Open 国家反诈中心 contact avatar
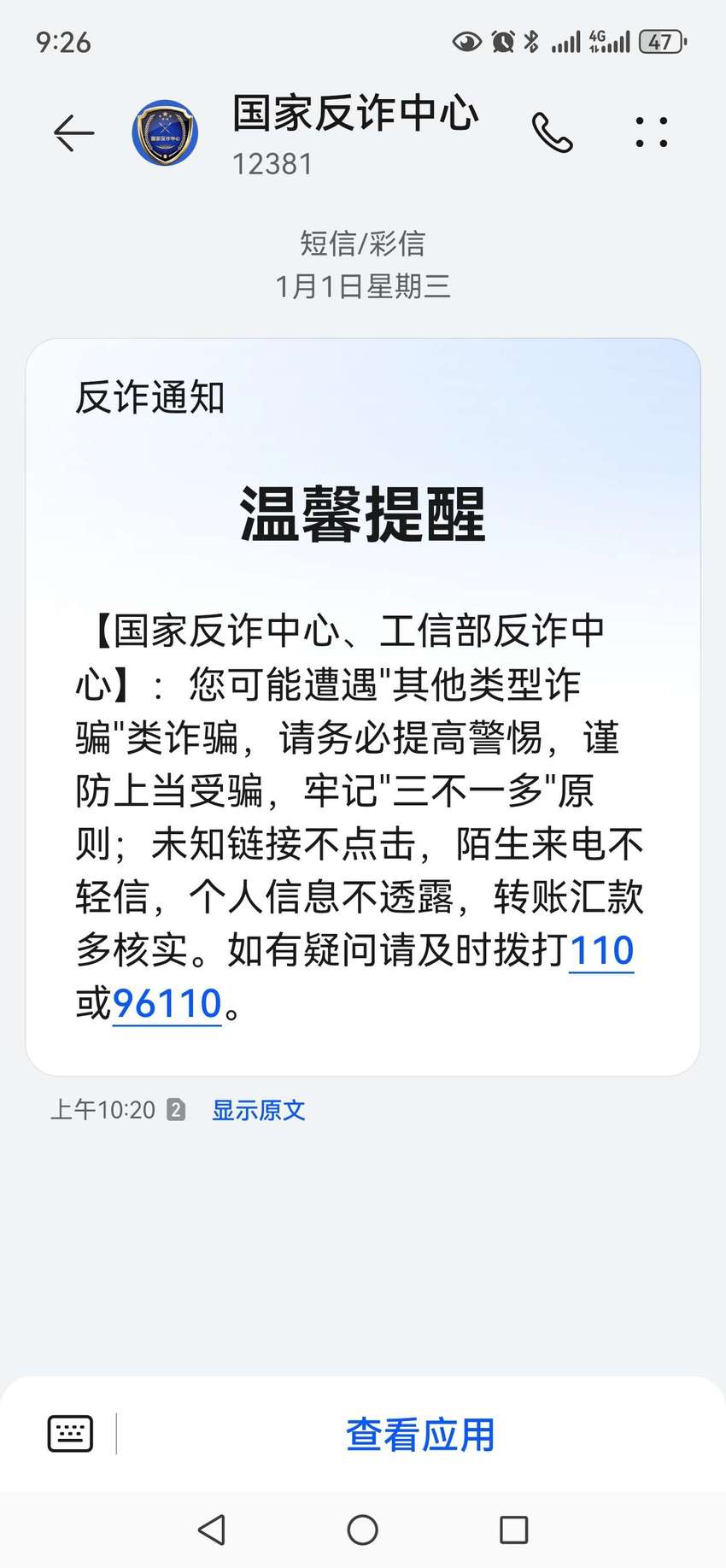Screen dimensions: 726x1568 [165, 133]
